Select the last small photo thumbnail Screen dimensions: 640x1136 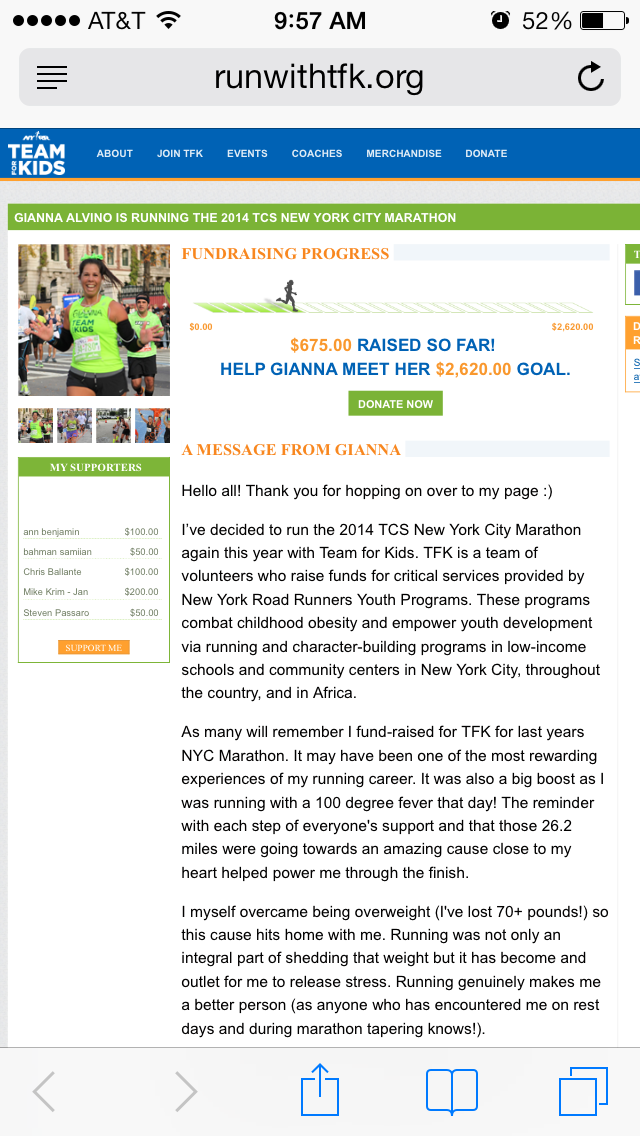click(x=152, y=425)
